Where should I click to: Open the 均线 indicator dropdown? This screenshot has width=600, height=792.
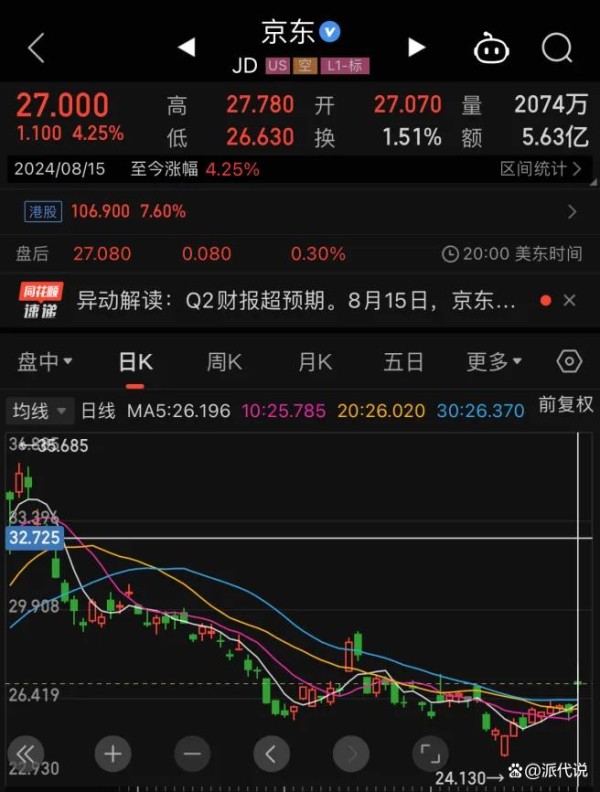[38, 410]
